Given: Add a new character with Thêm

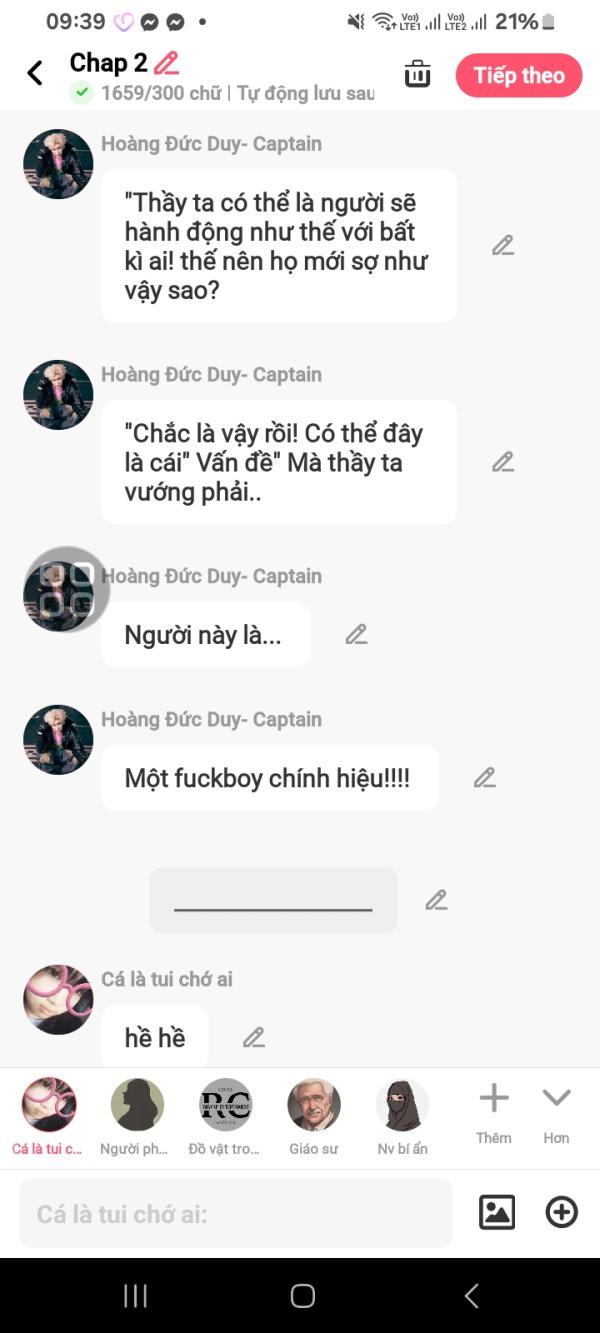Looking at the screenshot, I should pos(493,1110).
